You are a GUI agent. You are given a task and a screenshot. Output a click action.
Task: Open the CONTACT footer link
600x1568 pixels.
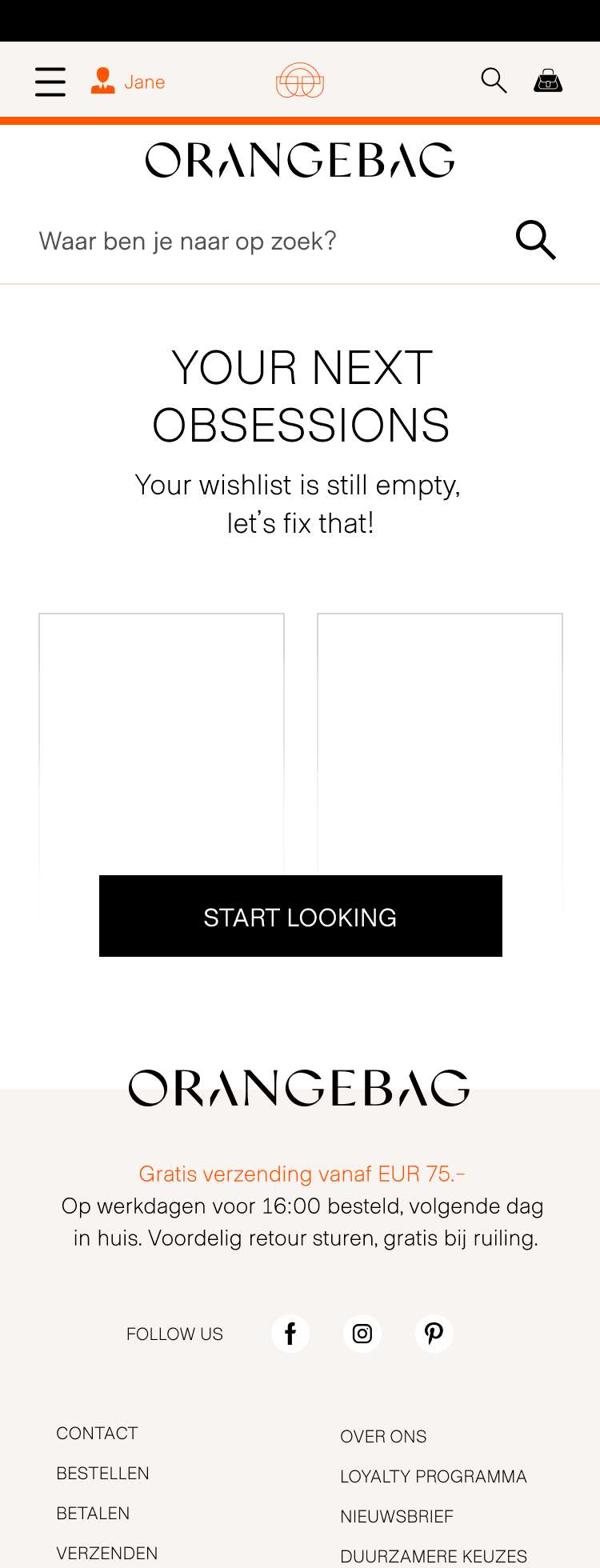coord(97,1433)
